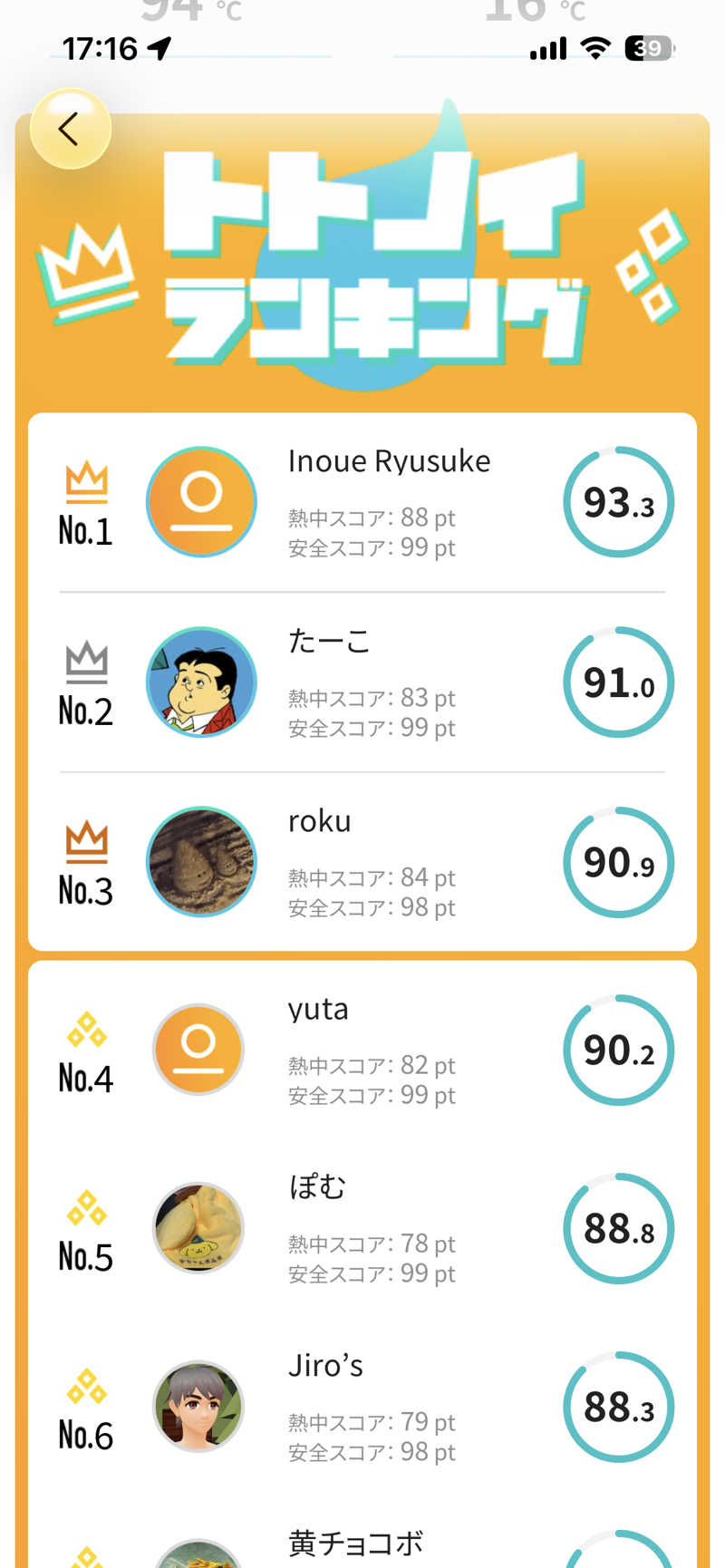This screenshot has height=1568, width=725.
Task: Open ぽむ's No.5 ranking entry
Action: (x=362, y=1229)
